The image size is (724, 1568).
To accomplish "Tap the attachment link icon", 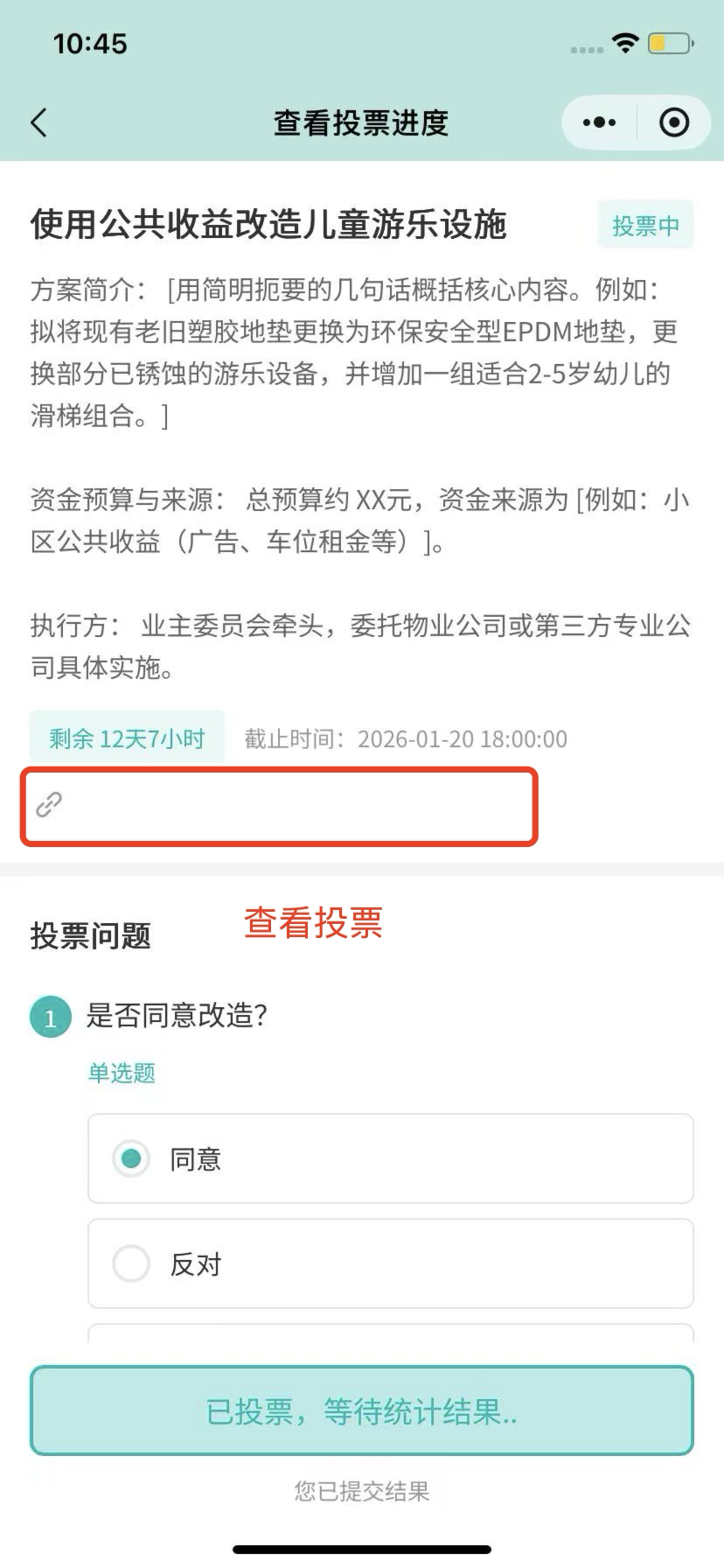I will coord(49,804).
